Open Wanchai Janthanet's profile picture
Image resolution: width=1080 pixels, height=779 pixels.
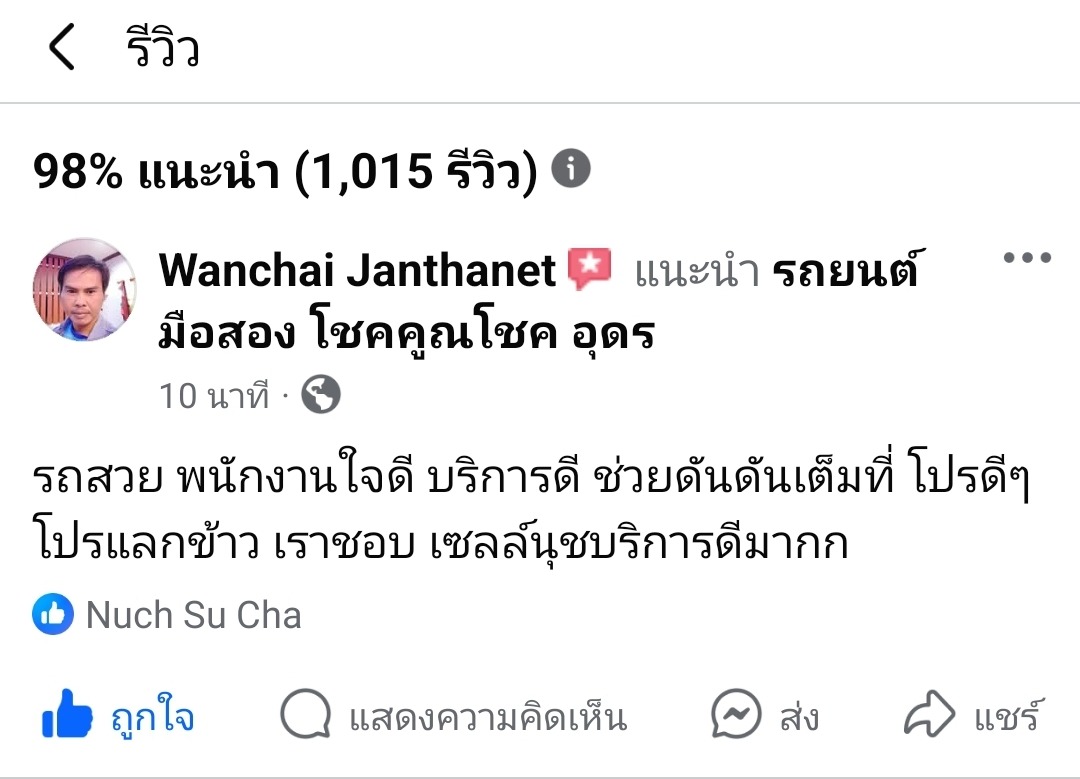[x=88, y=289]
